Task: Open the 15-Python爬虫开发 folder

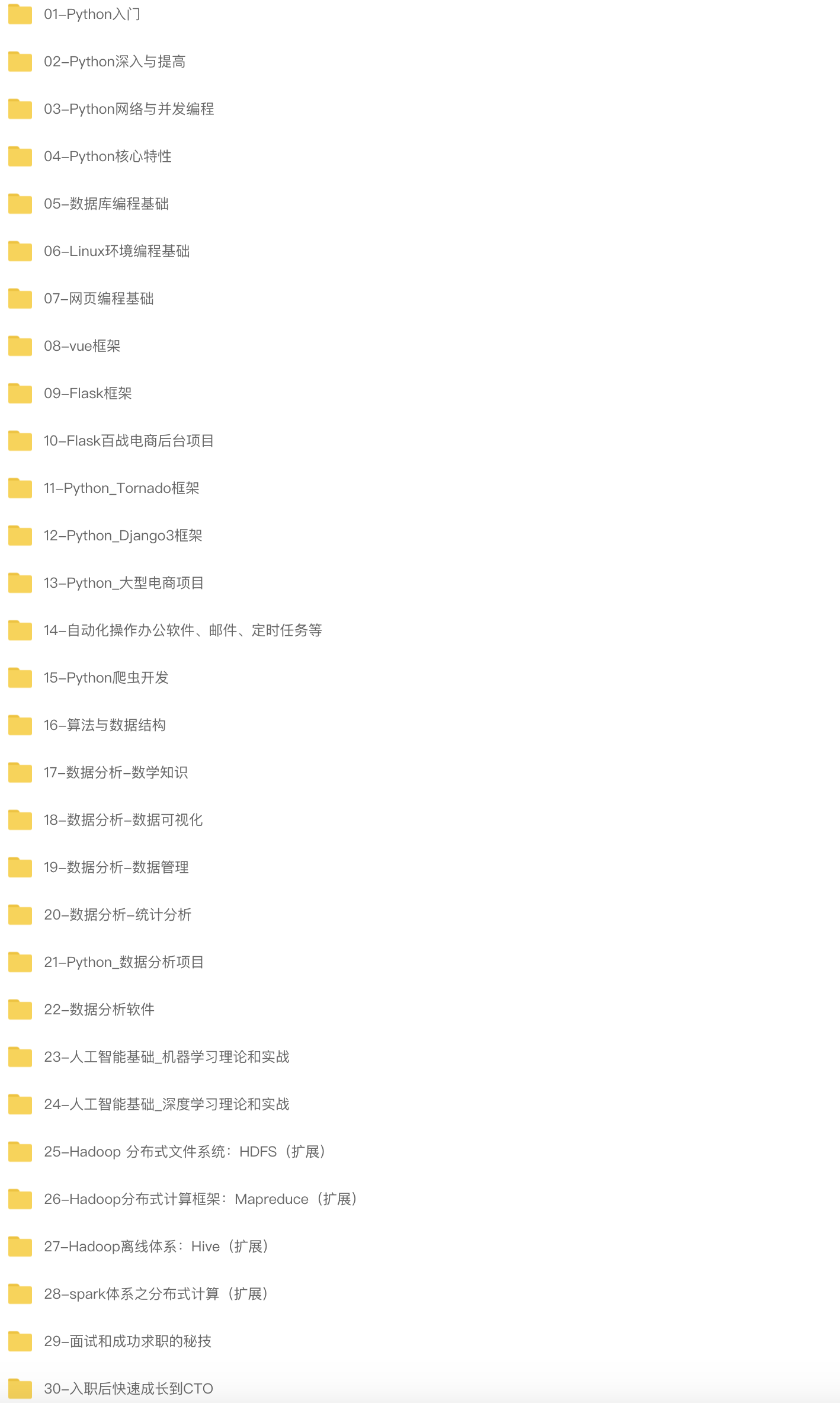Action: [106, 678]
